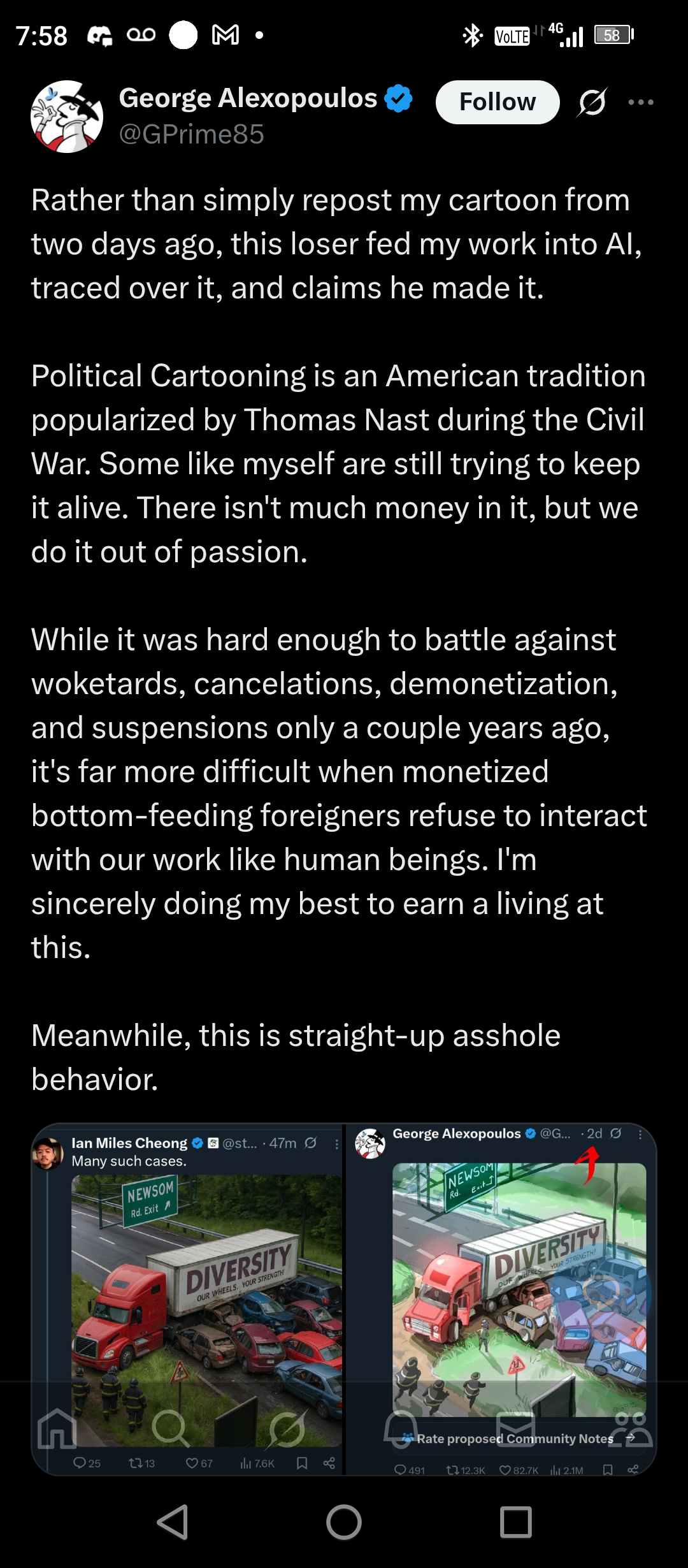688x1568 pixels.
Task: Open the Messages envelope tab
Action: (515, 1428)
